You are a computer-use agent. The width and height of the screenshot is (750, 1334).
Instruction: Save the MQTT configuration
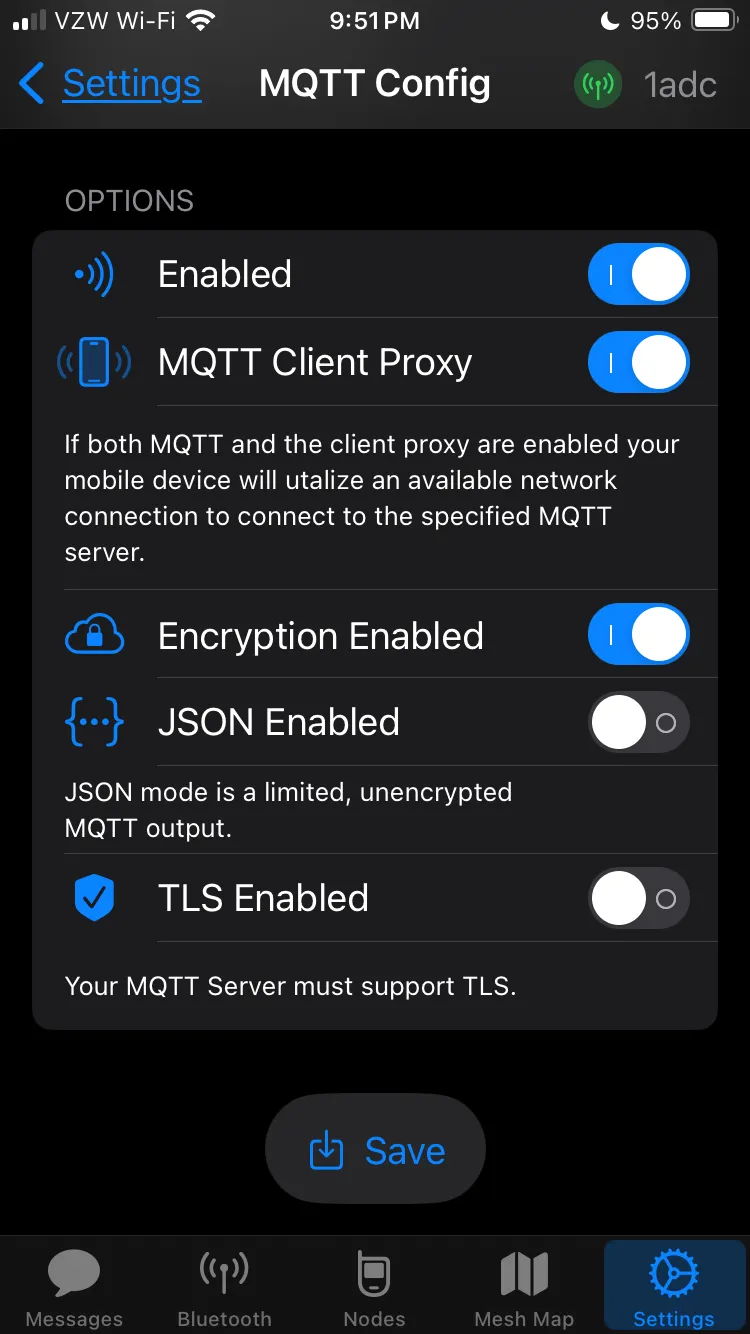[x=375, y=1150]
